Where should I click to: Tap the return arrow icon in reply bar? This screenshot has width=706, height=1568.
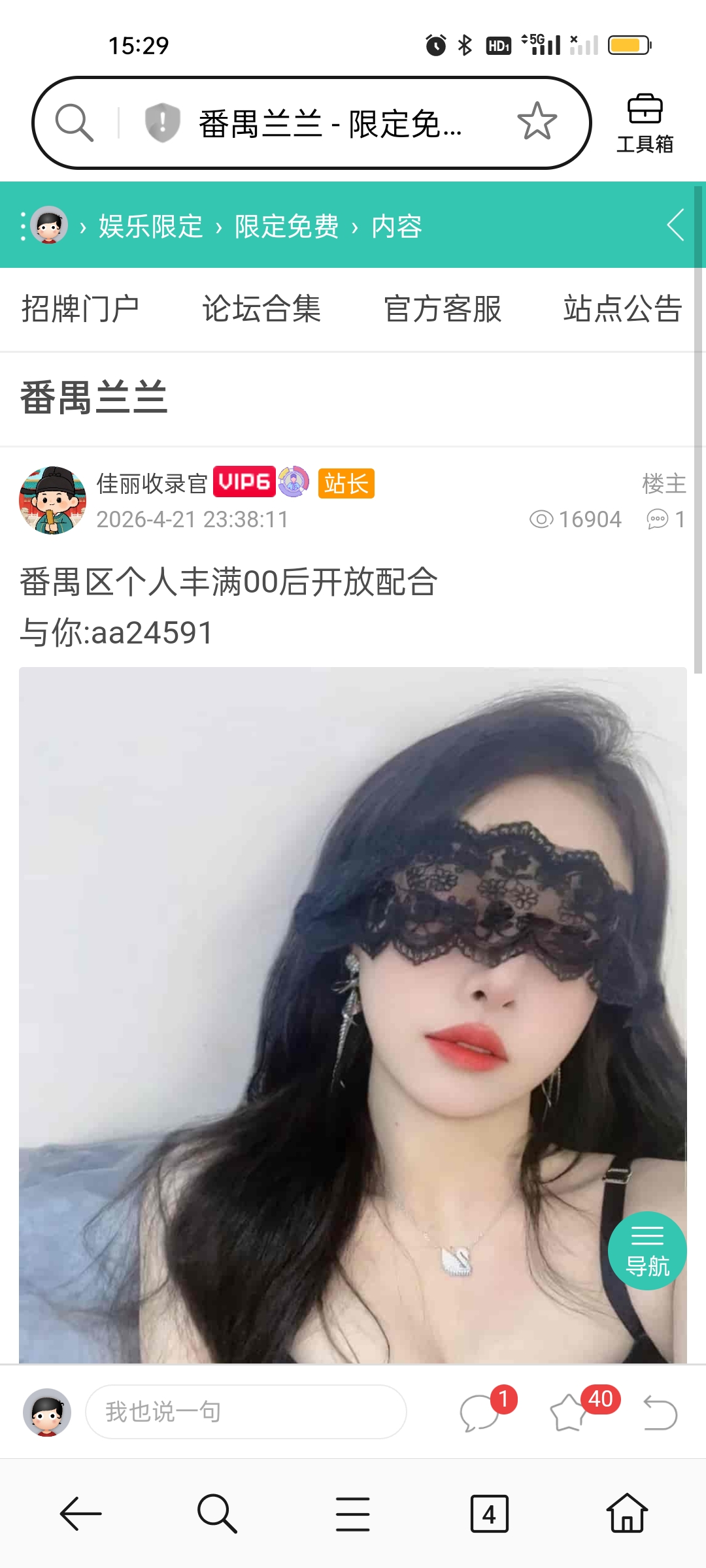tap(660, 1412)
